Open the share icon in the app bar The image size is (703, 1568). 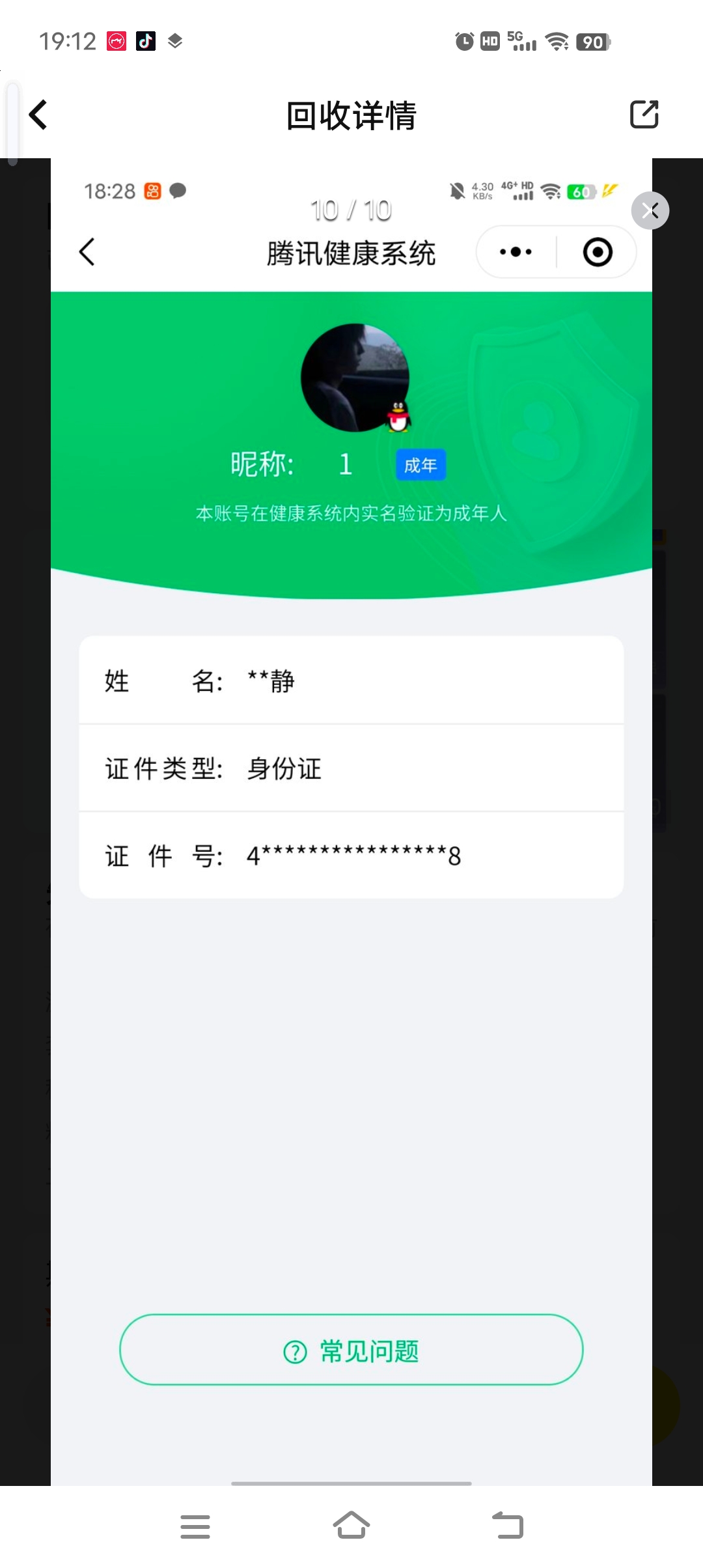click(644, 115)
